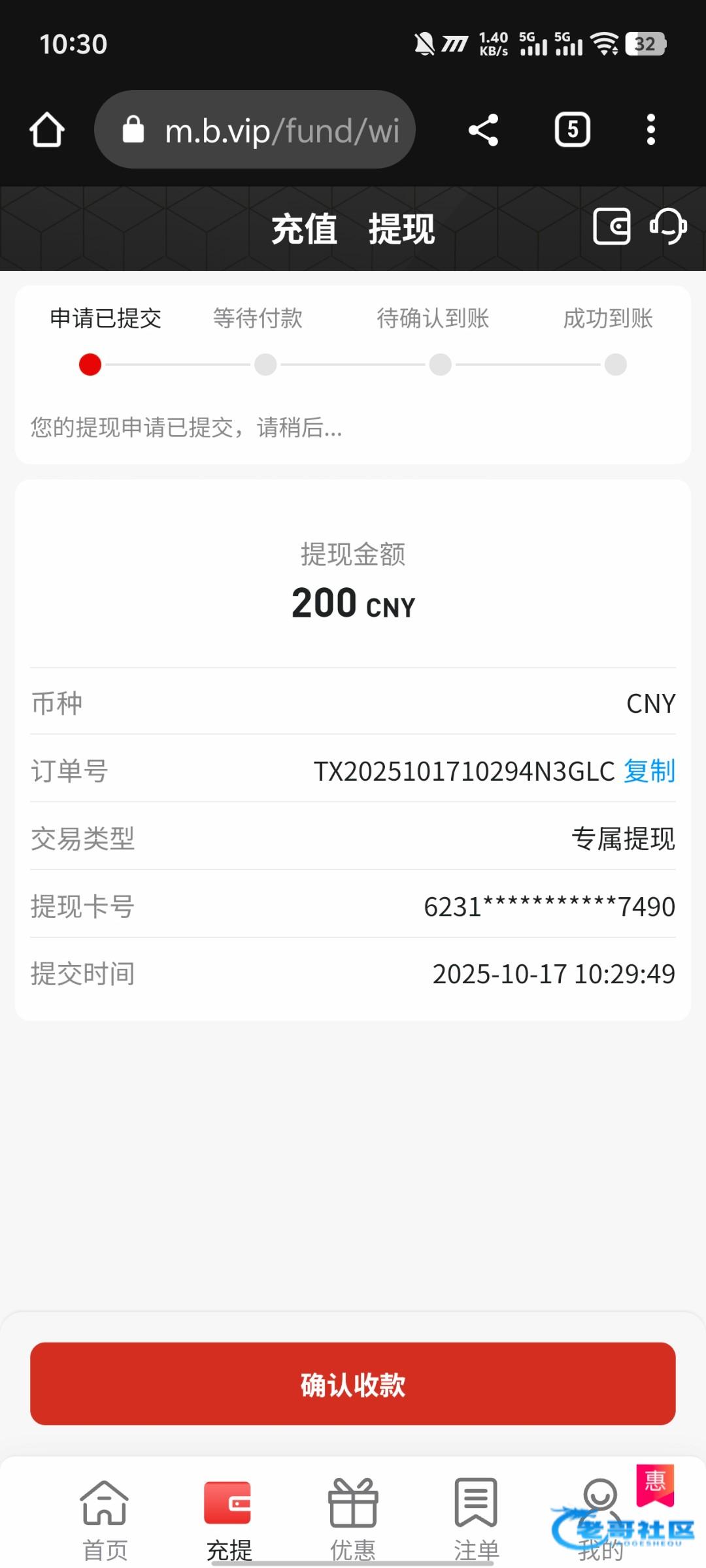Open the wallet icon in the header
Image resolution: width=706 pixels, height=1568 pixels.
point(612,227)
